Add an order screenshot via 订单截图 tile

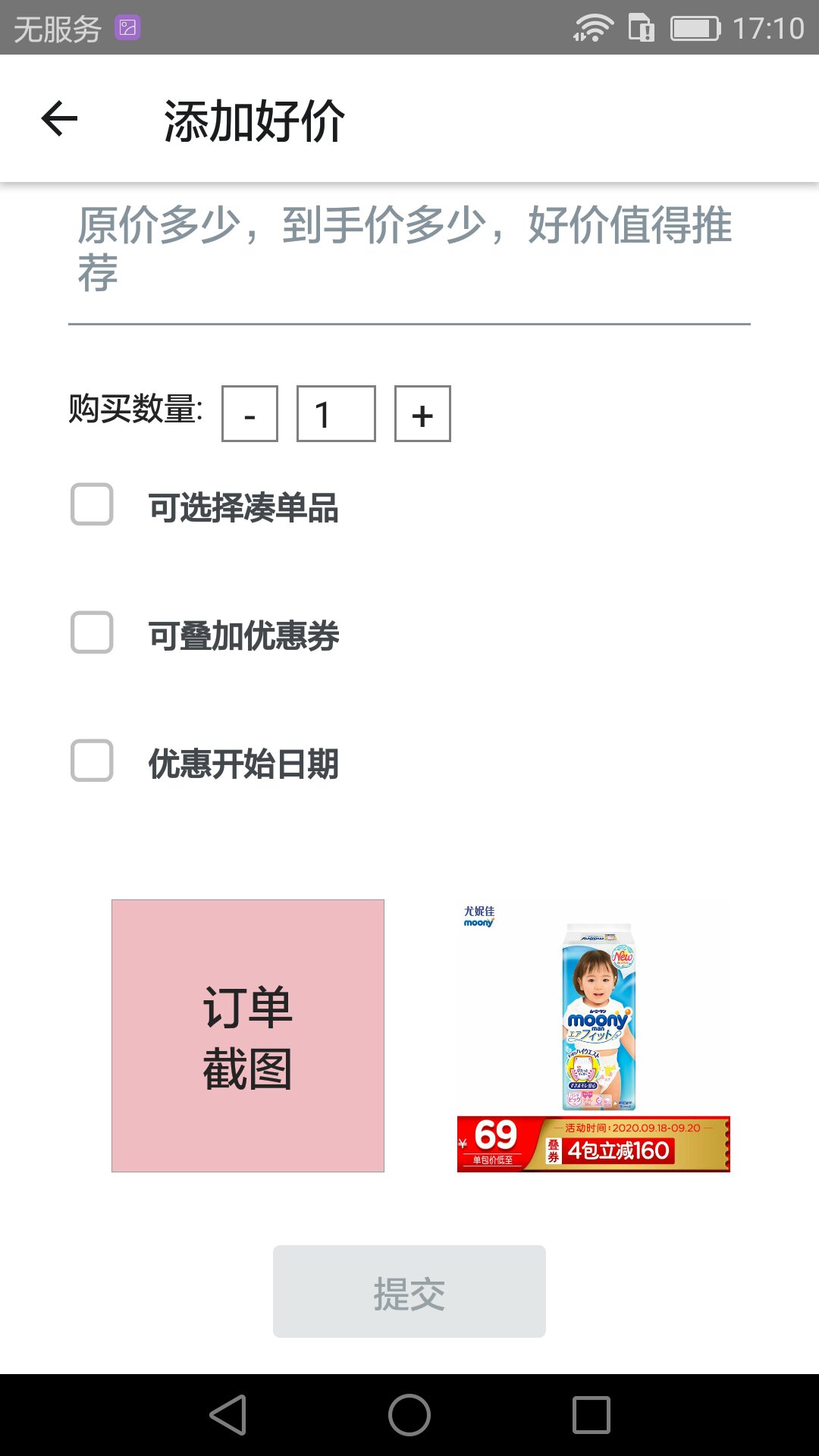coord(248,1036)
